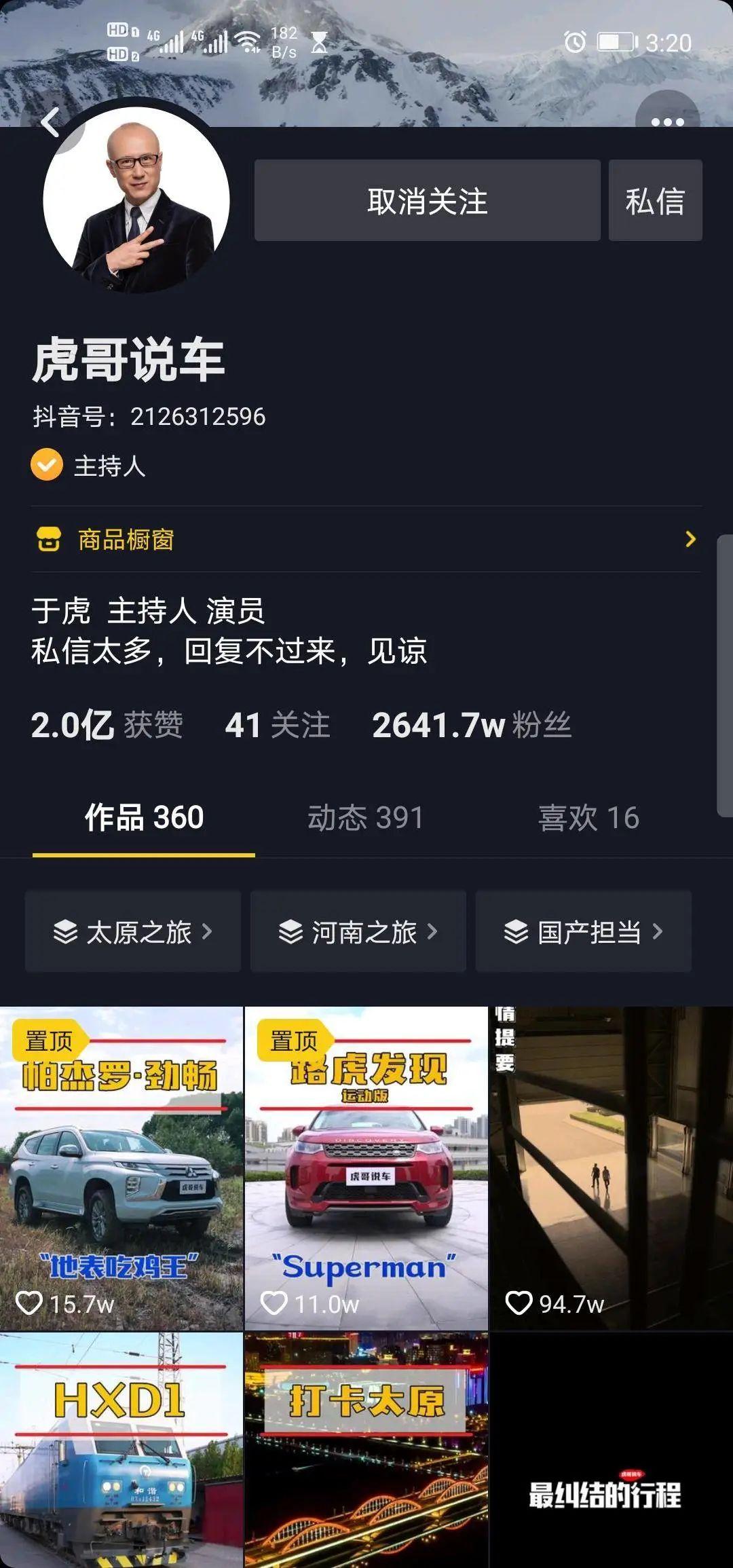Send a private message via 私信
The height and width of the screenshot is (1568, 733).
pyautogui.click(x=655, y=201)
